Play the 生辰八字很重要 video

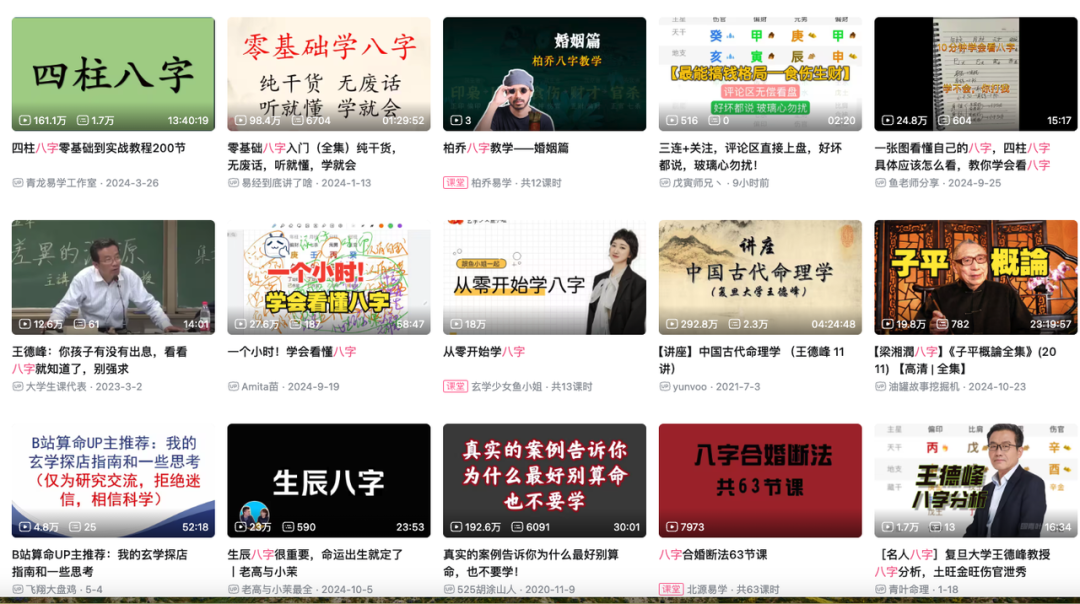pyautogui.click(x=329, y=480)
